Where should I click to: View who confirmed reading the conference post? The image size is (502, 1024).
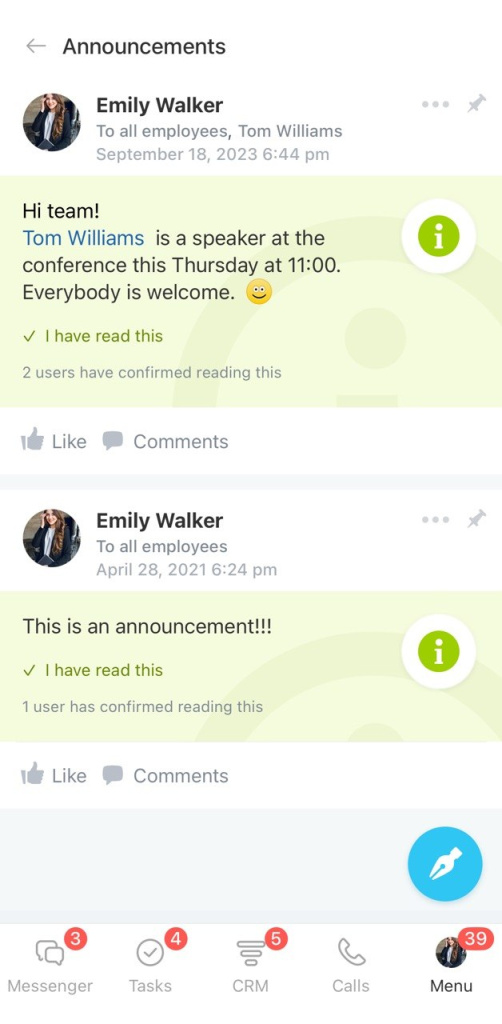pyautogui.click(x=152, y=373)
